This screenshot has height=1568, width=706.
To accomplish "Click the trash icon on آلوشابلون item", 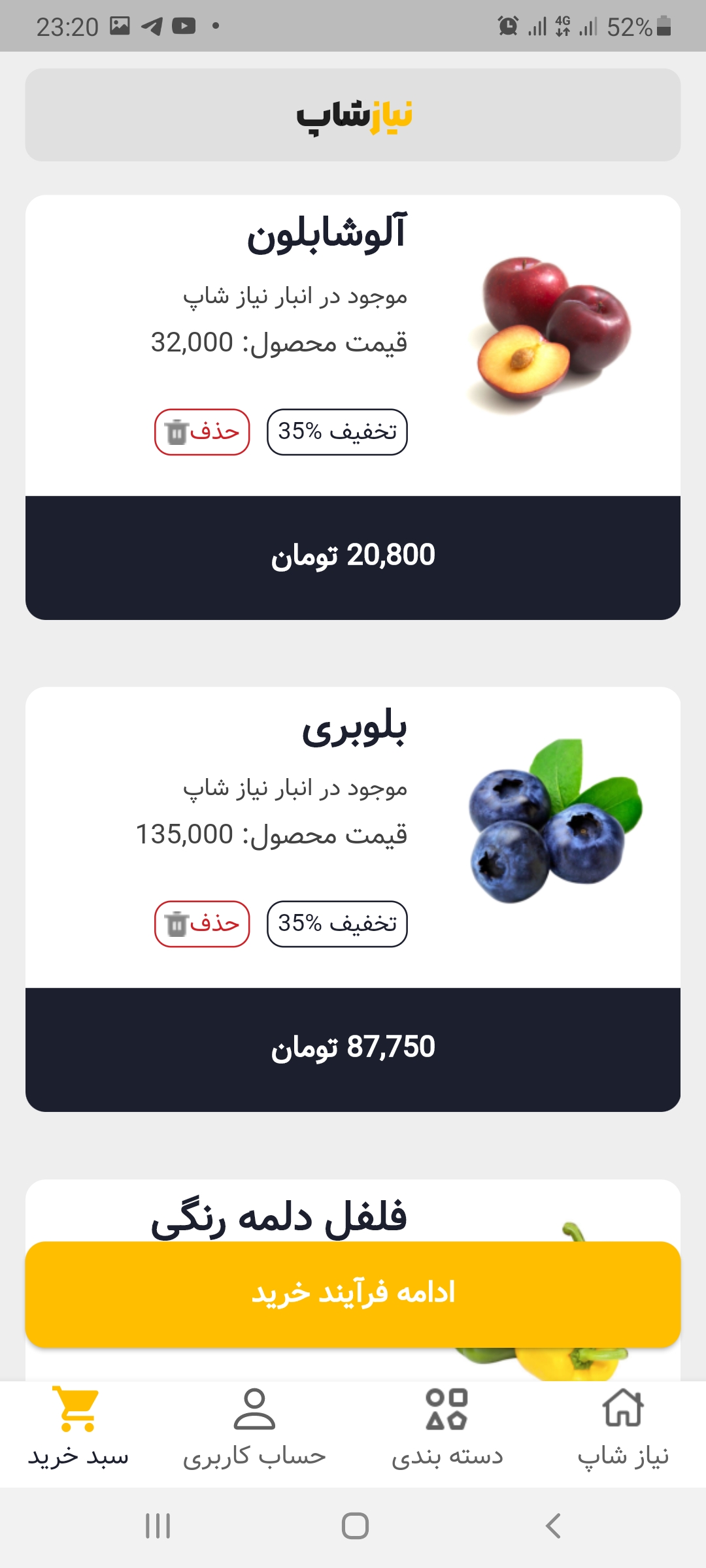I will click(175, 431).
